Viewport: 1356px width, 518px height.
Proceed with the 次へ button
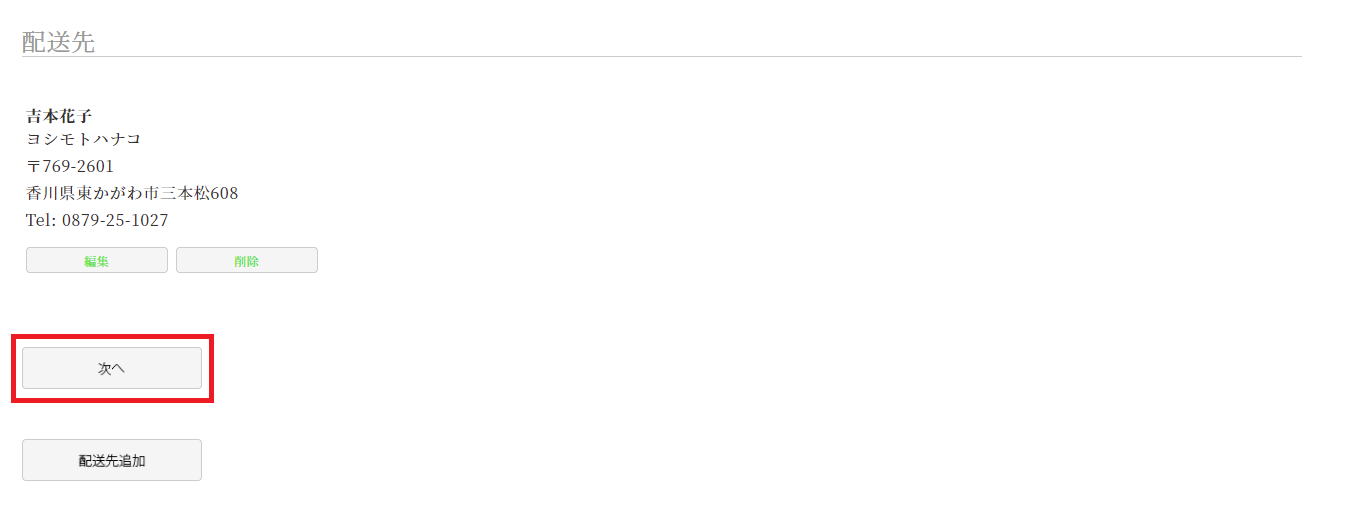point(112,368)
